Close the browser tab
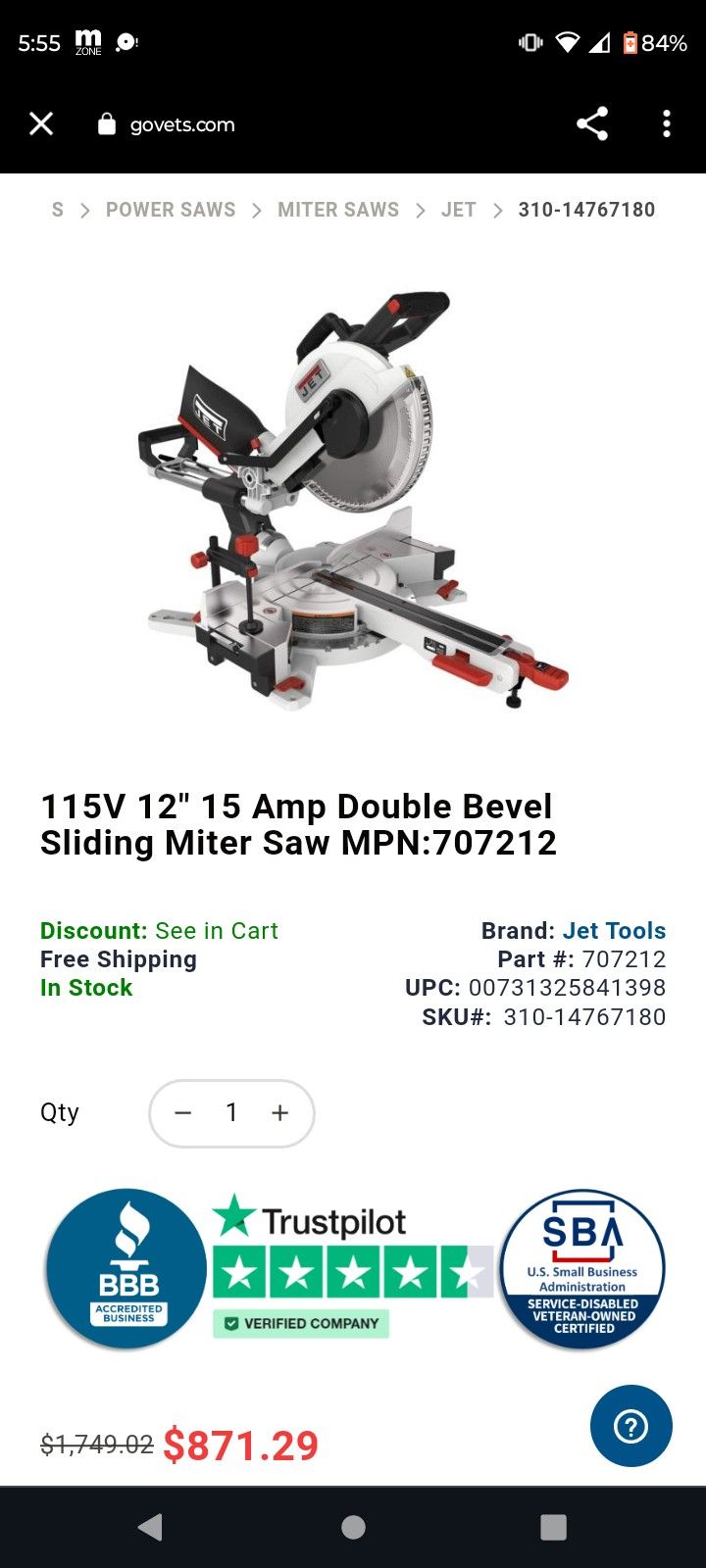This screenshot has height=1568, width=706. [41, 124]
